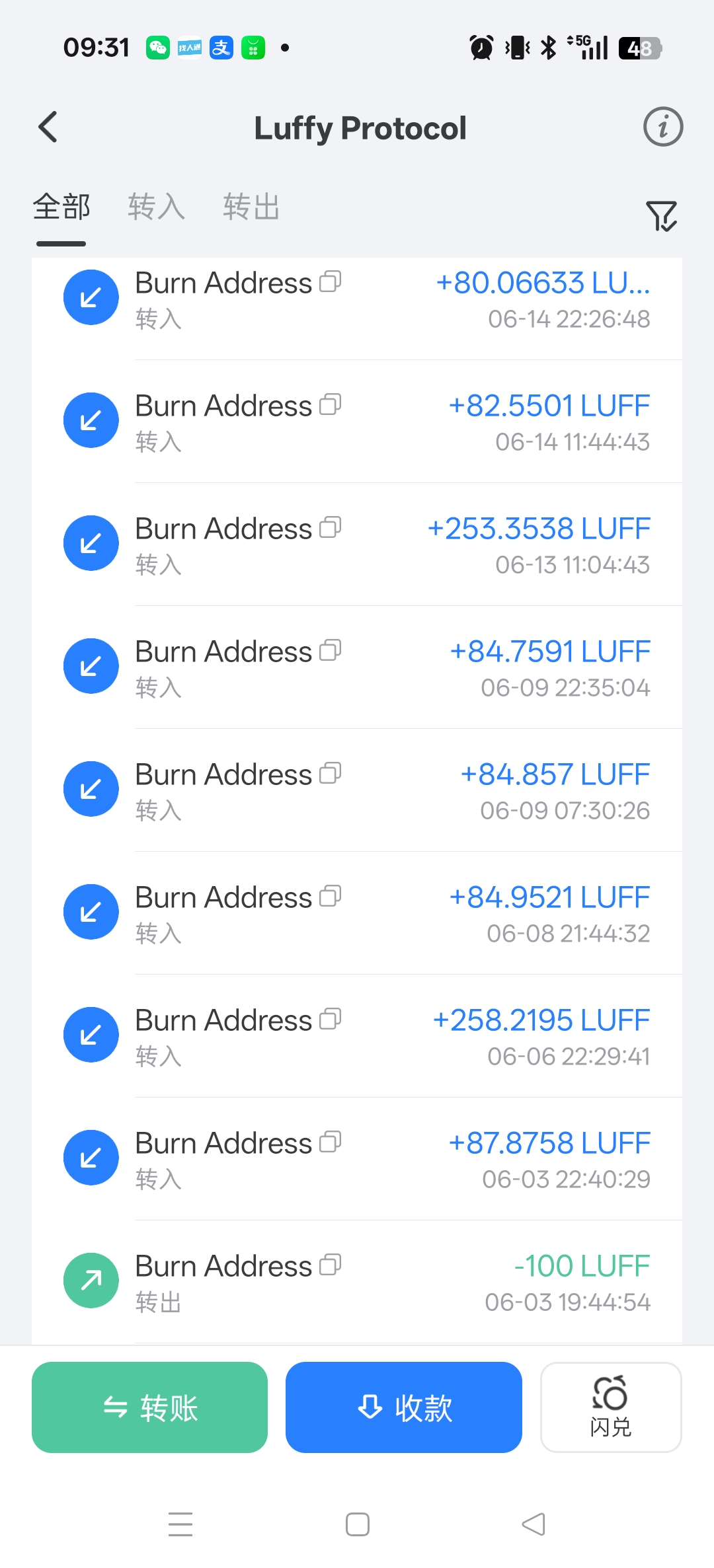The height and width of the screenshot is (1568, 714).
Task: Open 闪兑 flash swap
Action: click(x=611, y=1407)
